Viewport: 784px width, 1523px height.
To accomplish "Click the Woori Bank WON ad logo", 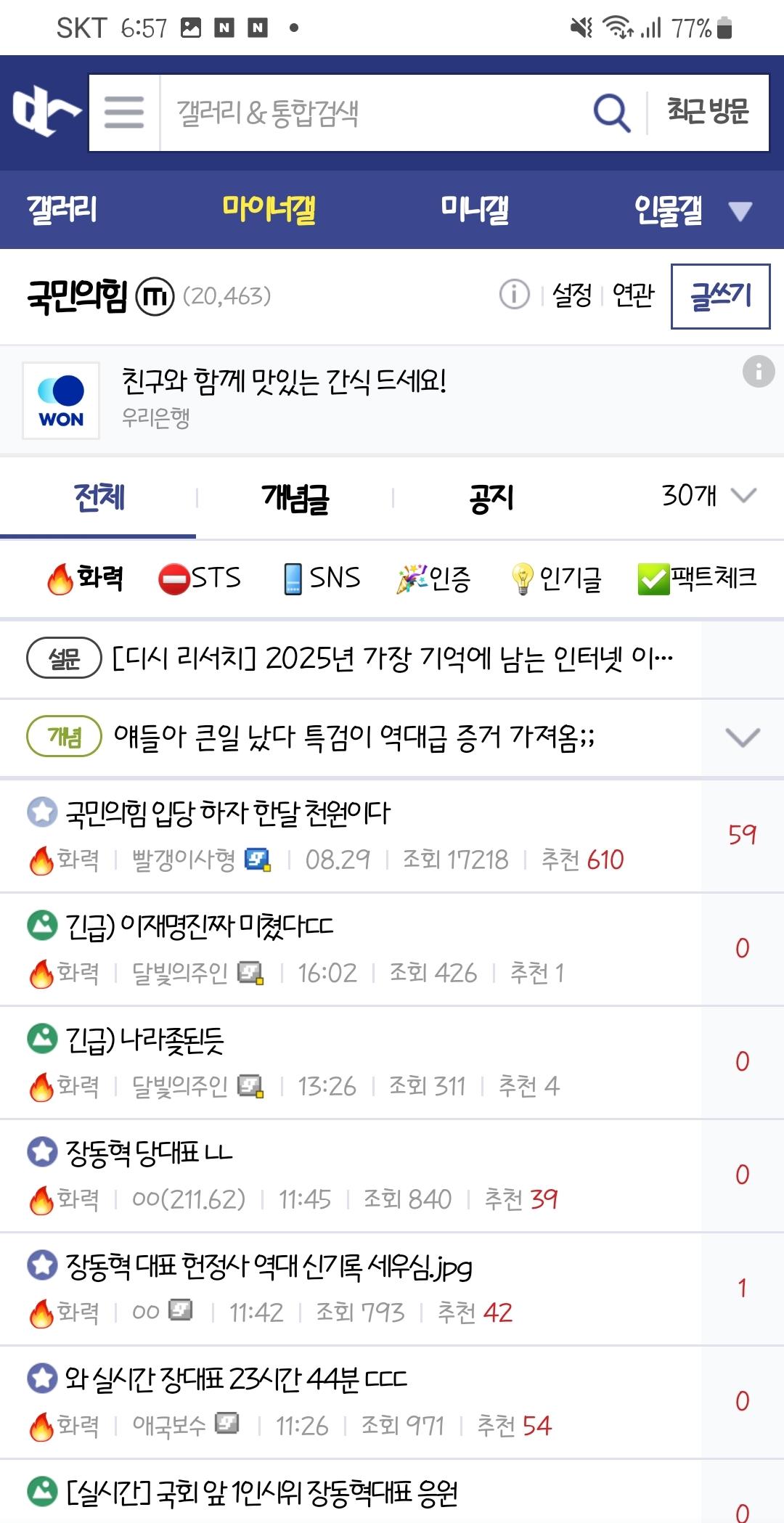I will tap(60, 399).
